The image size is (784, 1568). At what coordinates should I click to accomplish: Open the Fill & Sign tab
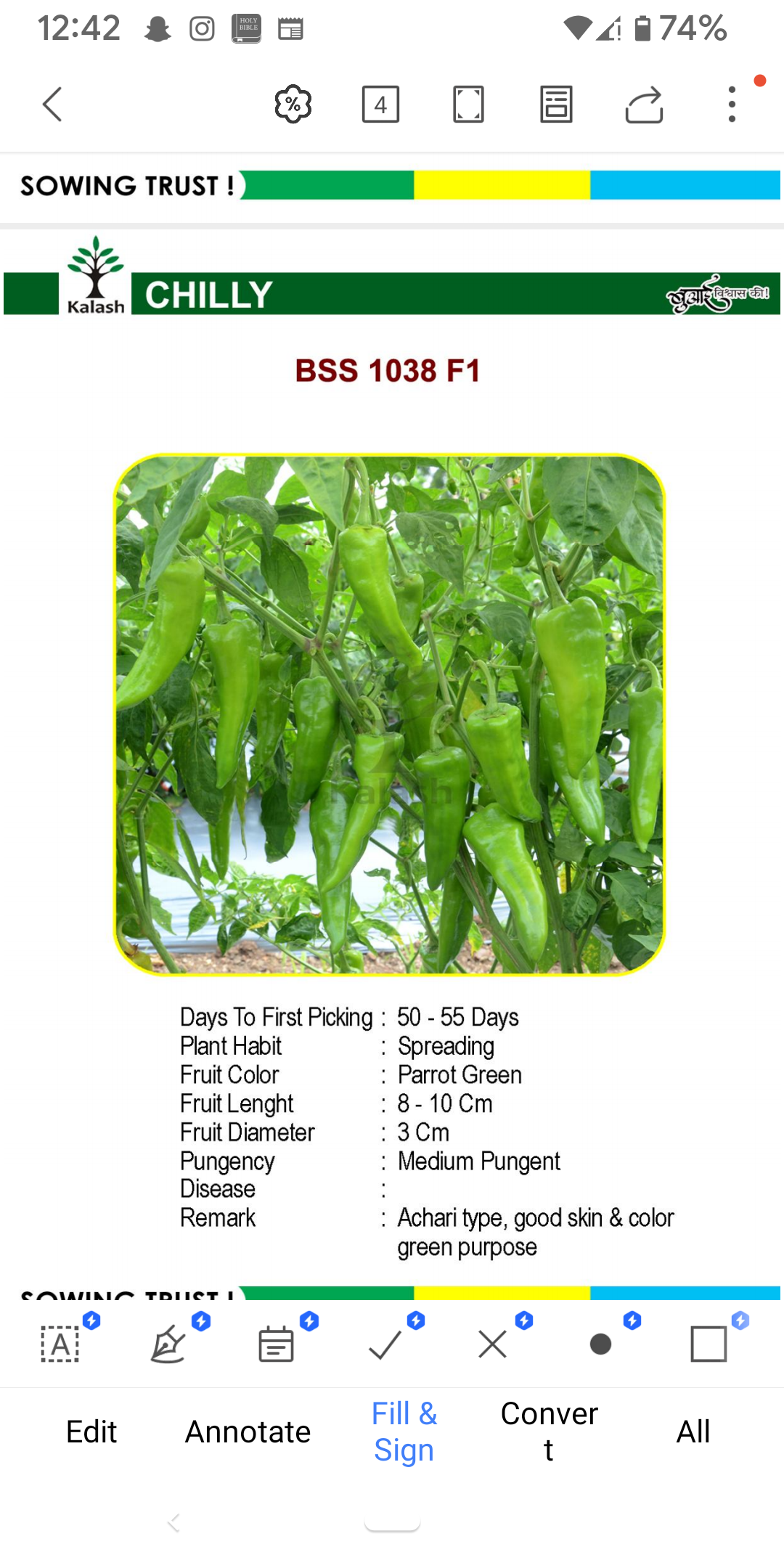(404, 1432)
